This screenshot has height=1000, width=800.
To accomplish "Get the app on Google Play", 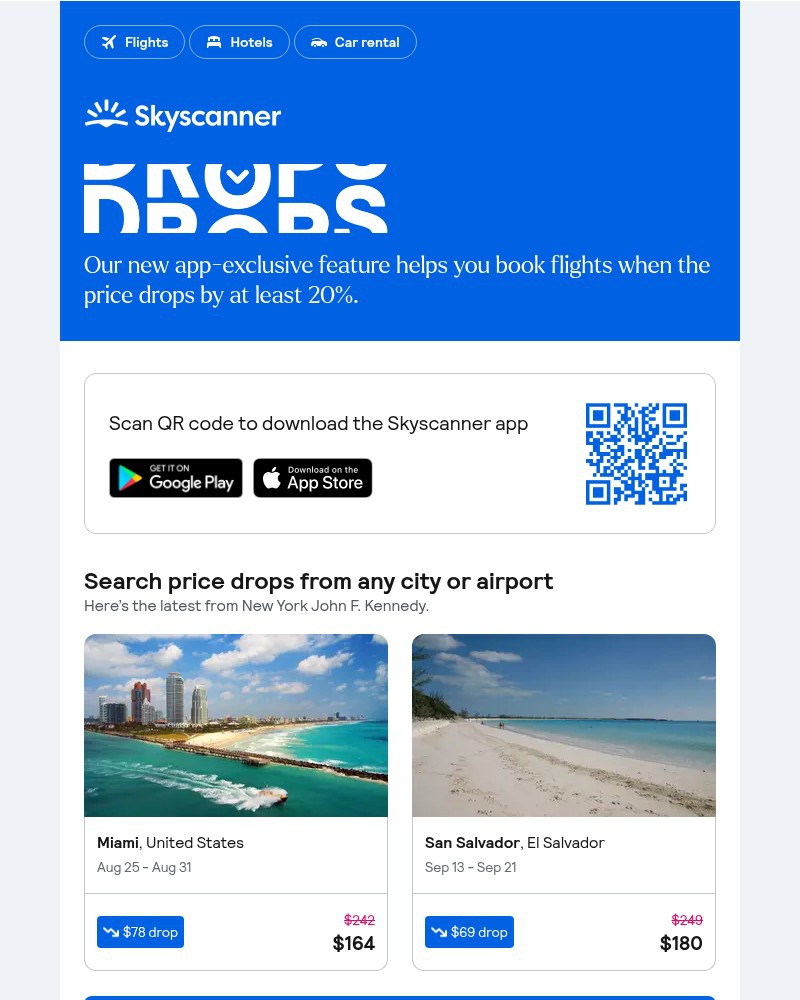I will (x=176, y=478).
